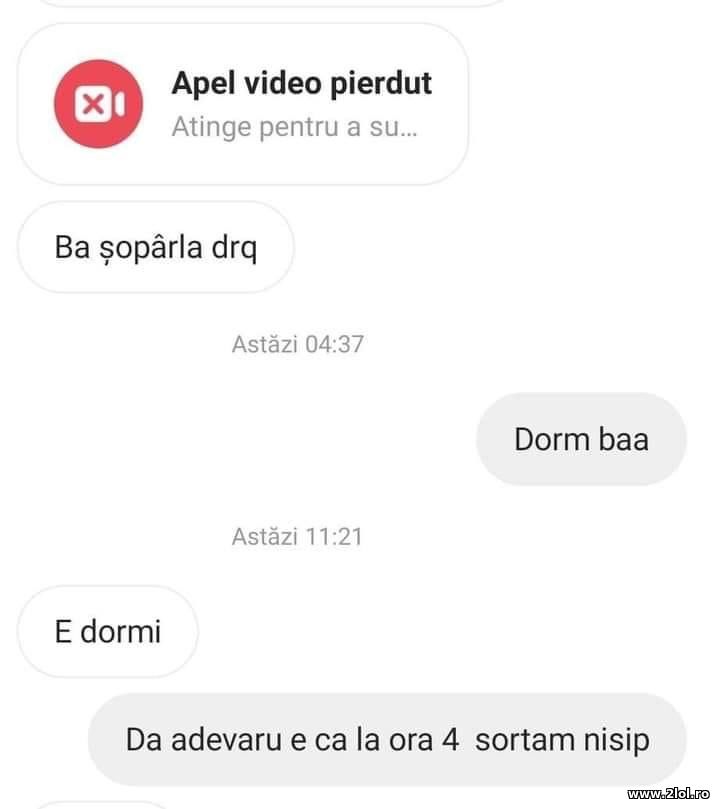This screenshot has height=809, width=720.
Task: Select the 'Apel video pierdut' notification card
Action: [x=245, y=102]
